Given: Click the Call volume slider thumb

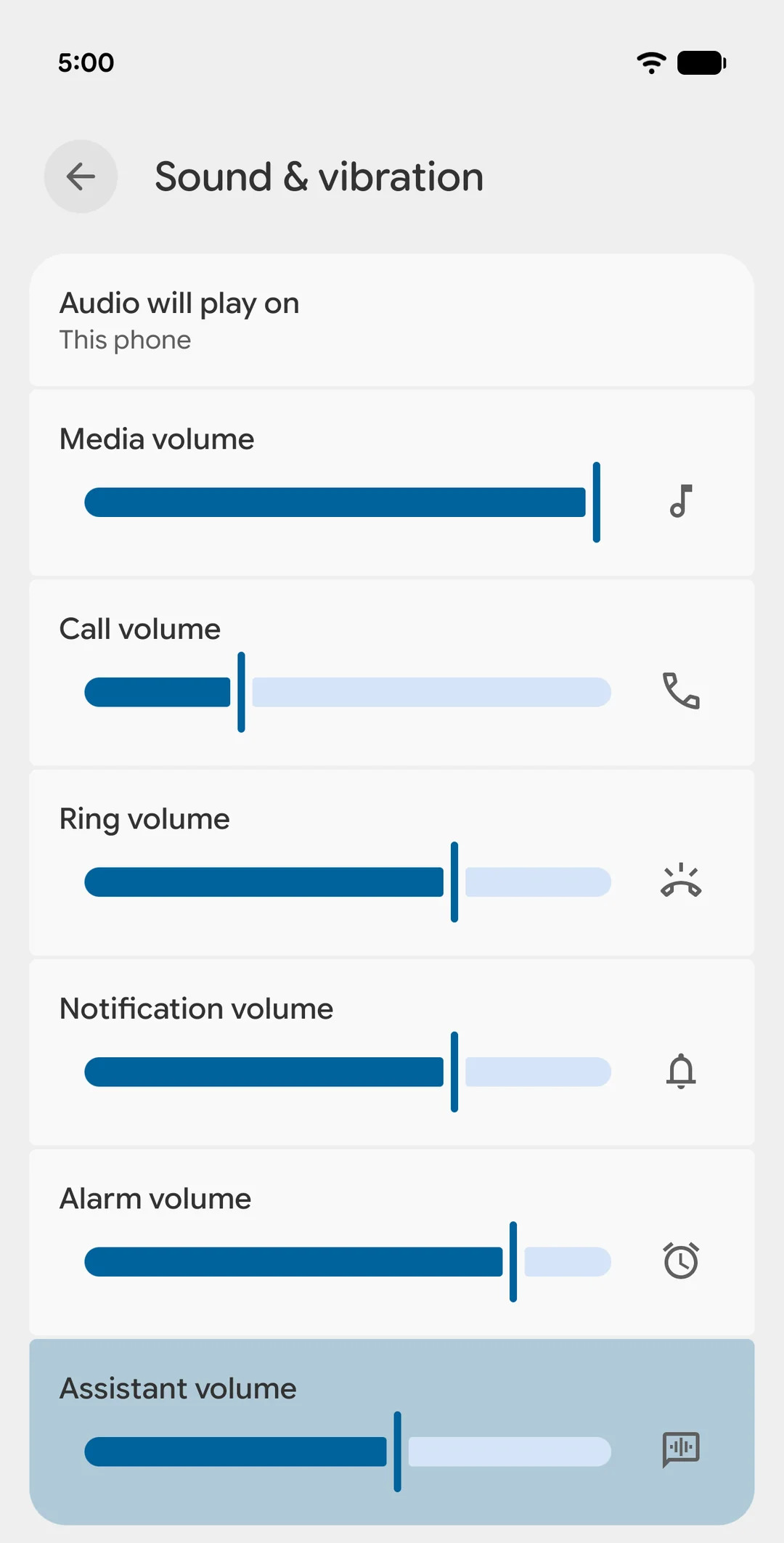Looking at the screenshot, I should click(x=241, y=691).
